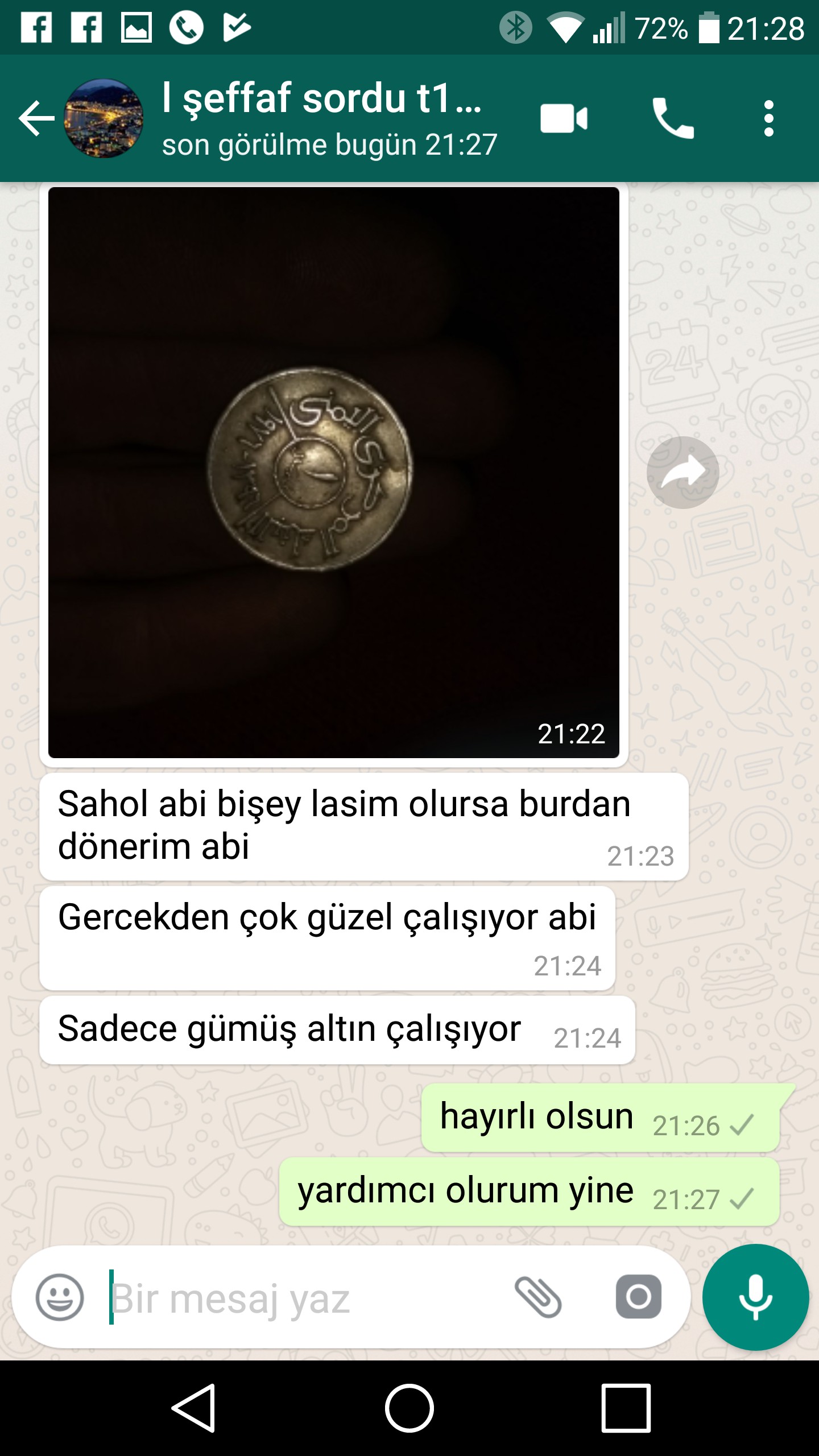
Task: Tap the paperclip attachment icon
Action: [538, 1297]
